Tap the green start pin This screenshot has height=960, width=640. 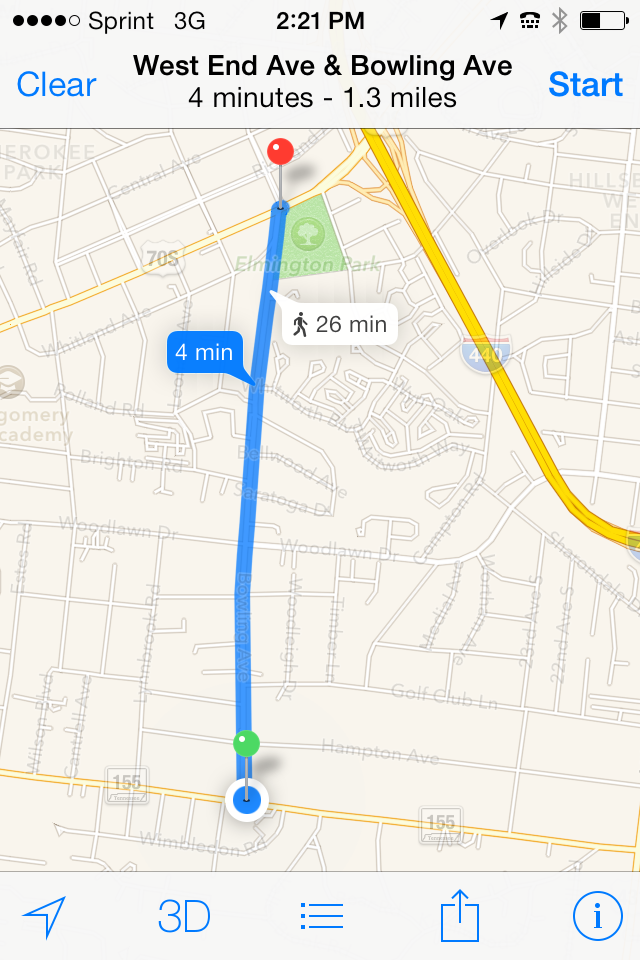(246, 743)
